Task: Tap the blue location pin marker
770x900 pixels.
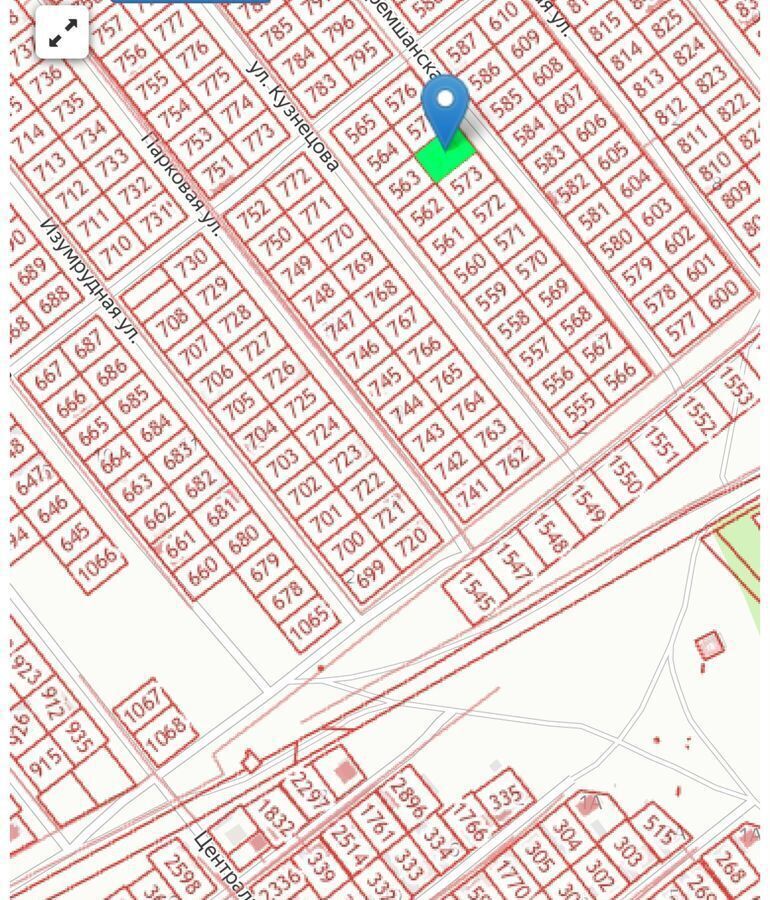Action: [x=445, y=106]
